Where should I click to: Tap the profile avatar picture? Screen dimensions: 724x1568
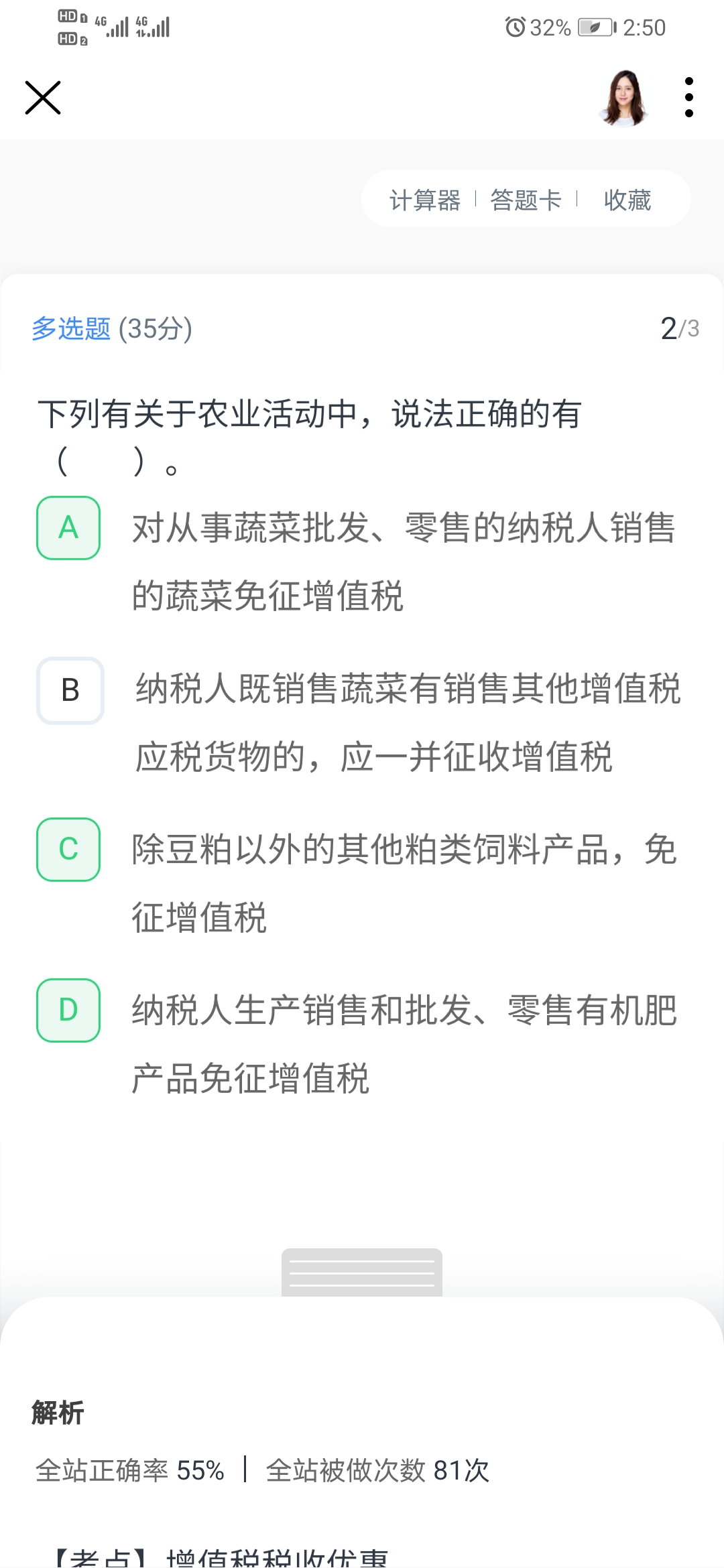(x=624, y=98)
